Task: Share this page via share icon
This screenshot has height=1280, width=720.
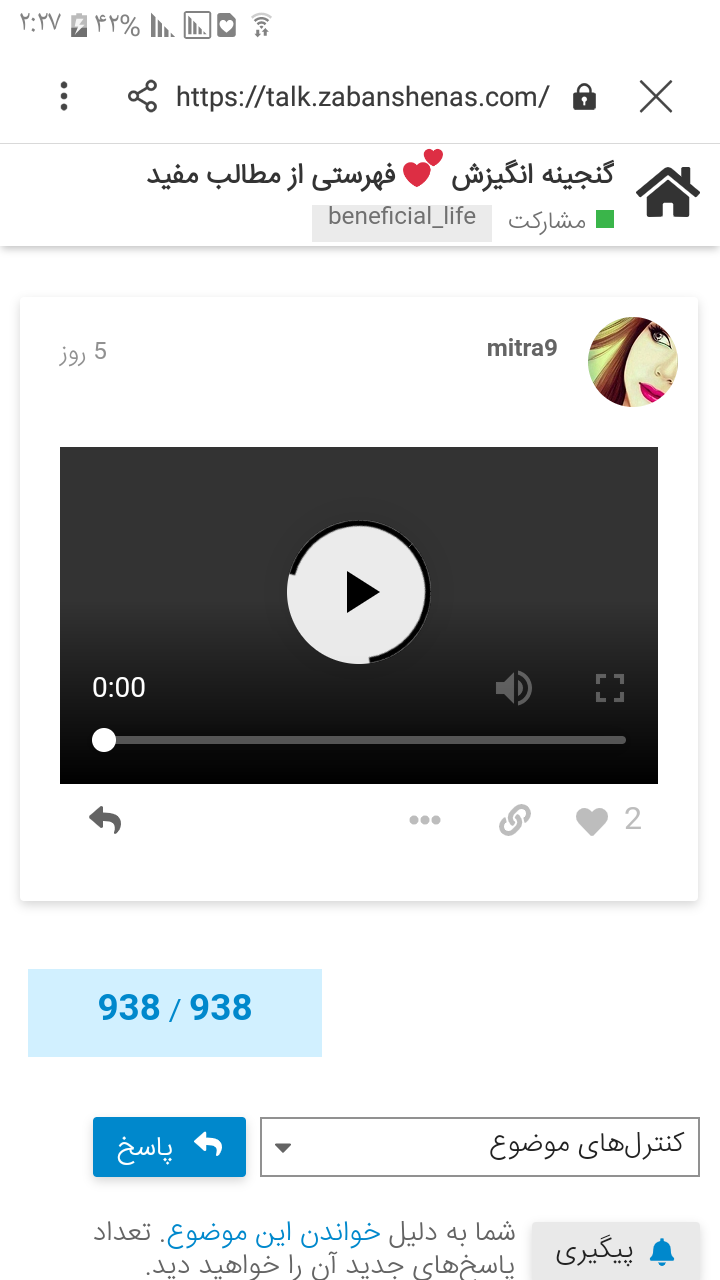Action: (143, 97)
